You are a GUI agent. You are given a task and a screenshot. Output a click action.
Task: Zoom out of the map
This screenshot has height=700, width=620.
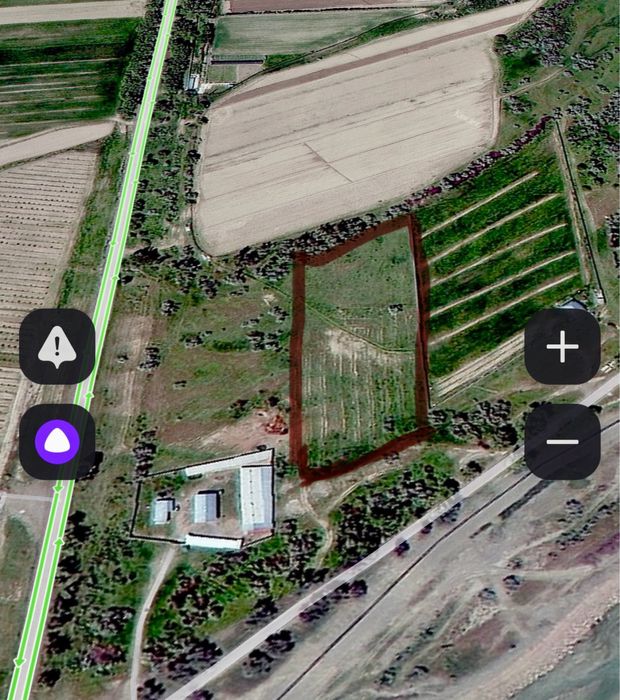click(x=562, y=441)
